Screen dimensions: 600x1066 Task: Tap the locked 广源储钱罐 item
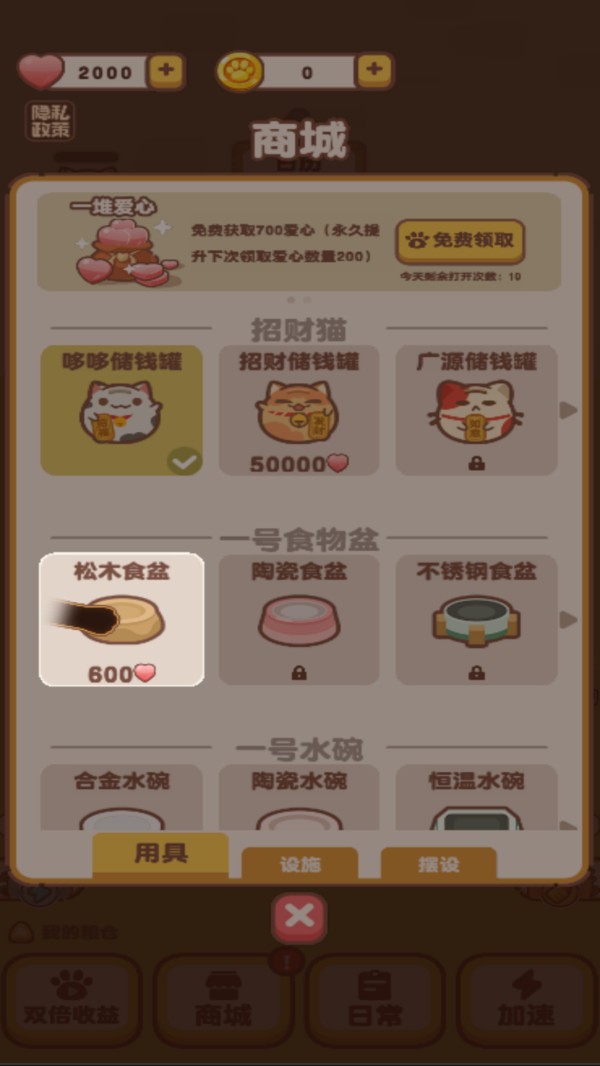pyautogui.click(x=476, y=409)
